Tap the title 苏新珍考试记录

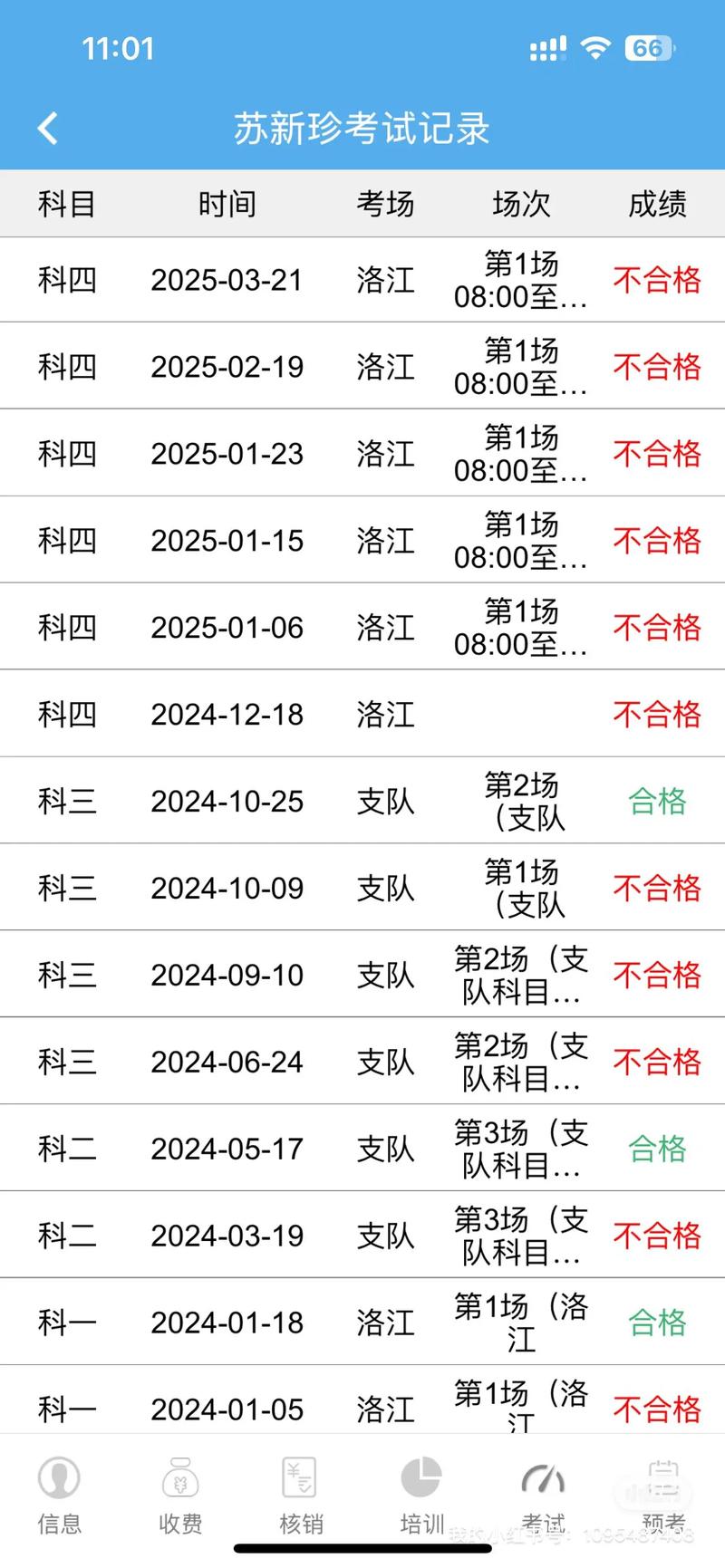point(361,128)
